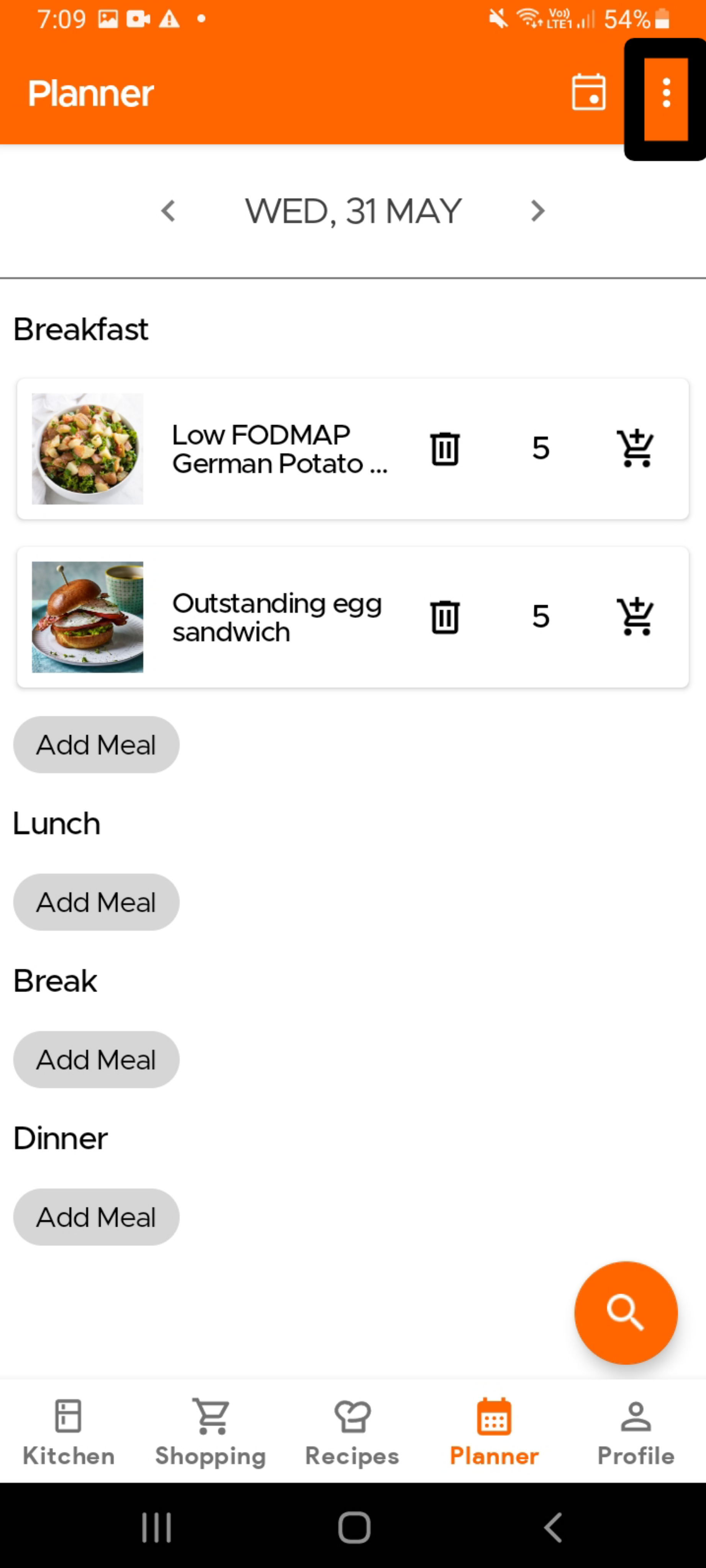Add Low FODMAP German Potato ingredients to cart
Image resolution: width=706 pixels, height=1568 pixels.
pyautogui.click(x=635, y=449)
